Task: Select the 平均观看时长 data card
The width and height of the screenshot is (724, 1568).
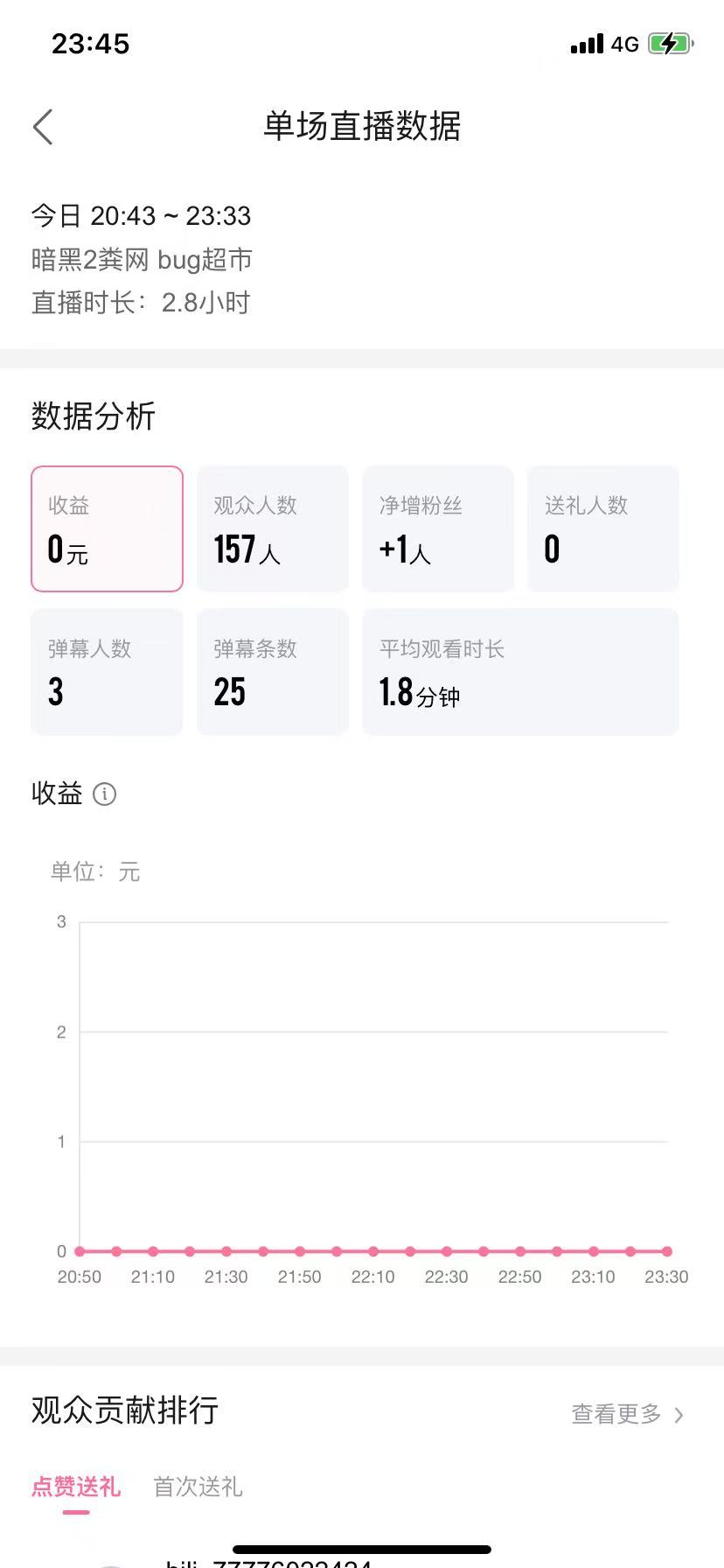Action: (x=521, y=672)
